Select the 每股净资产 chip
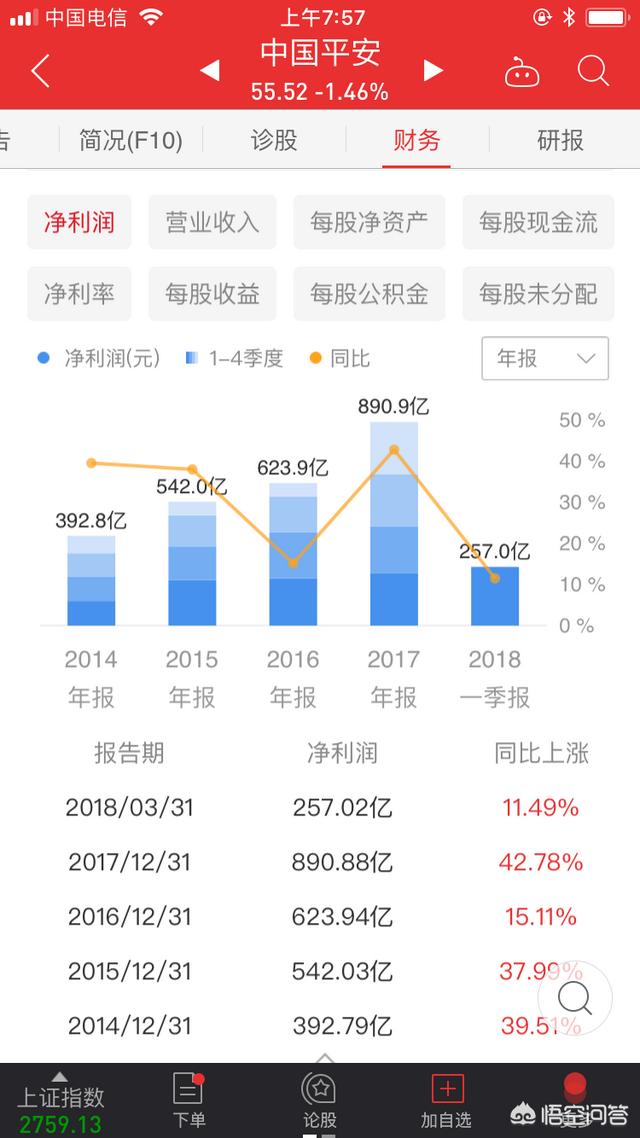The height and width of the screenshot is (1138, 640). (x=369, y=222)
